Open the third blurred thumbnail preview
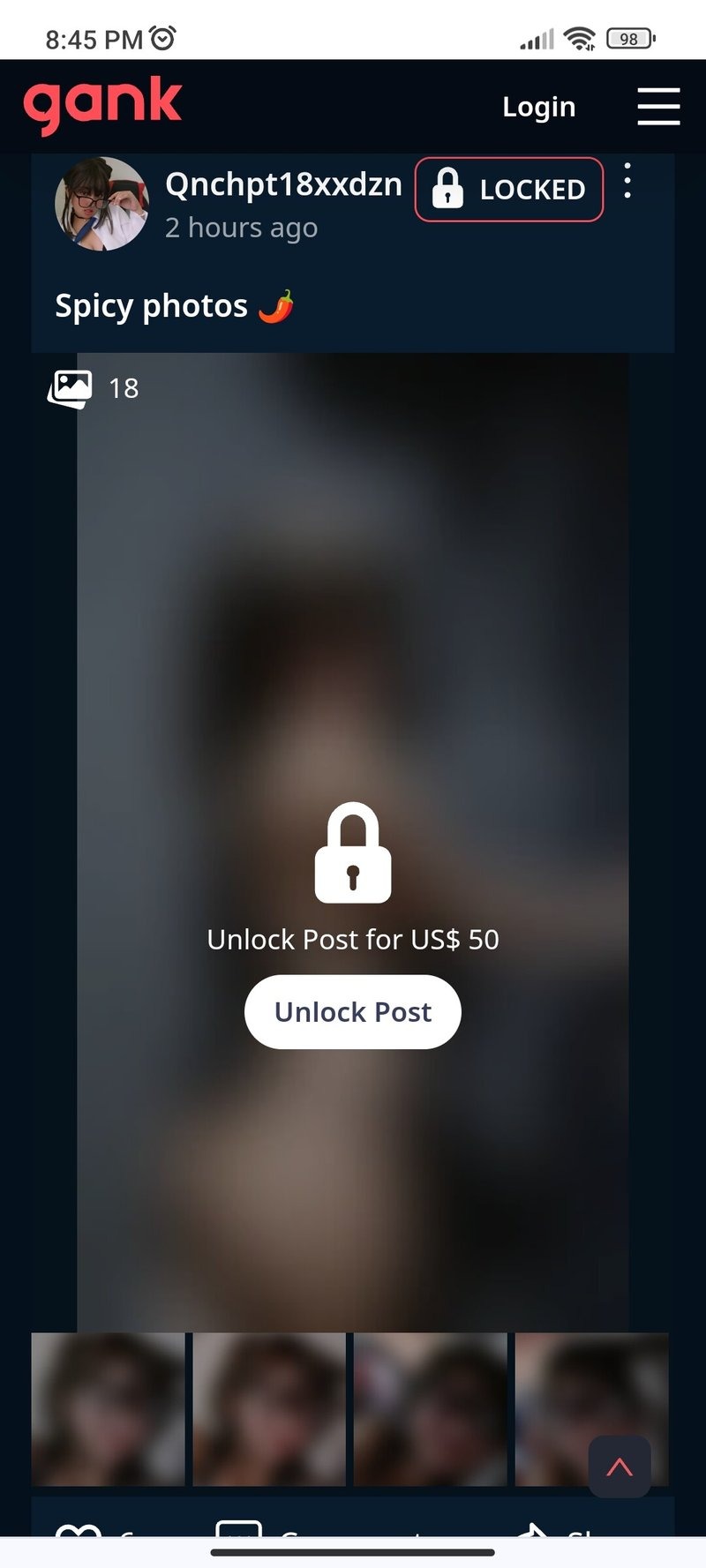 tap(431, 1409)
